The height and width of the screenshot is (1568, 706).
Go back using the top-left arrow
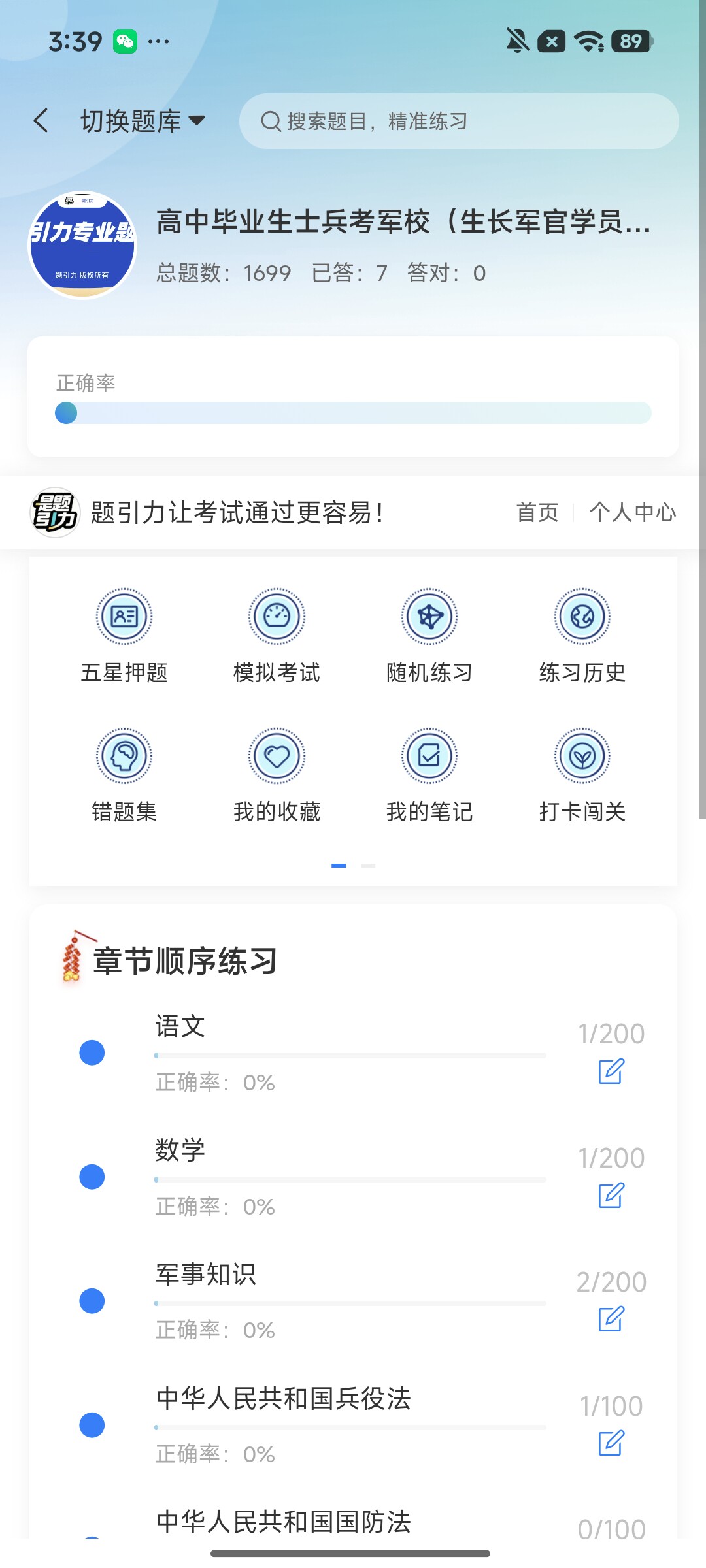click(41, 121)
